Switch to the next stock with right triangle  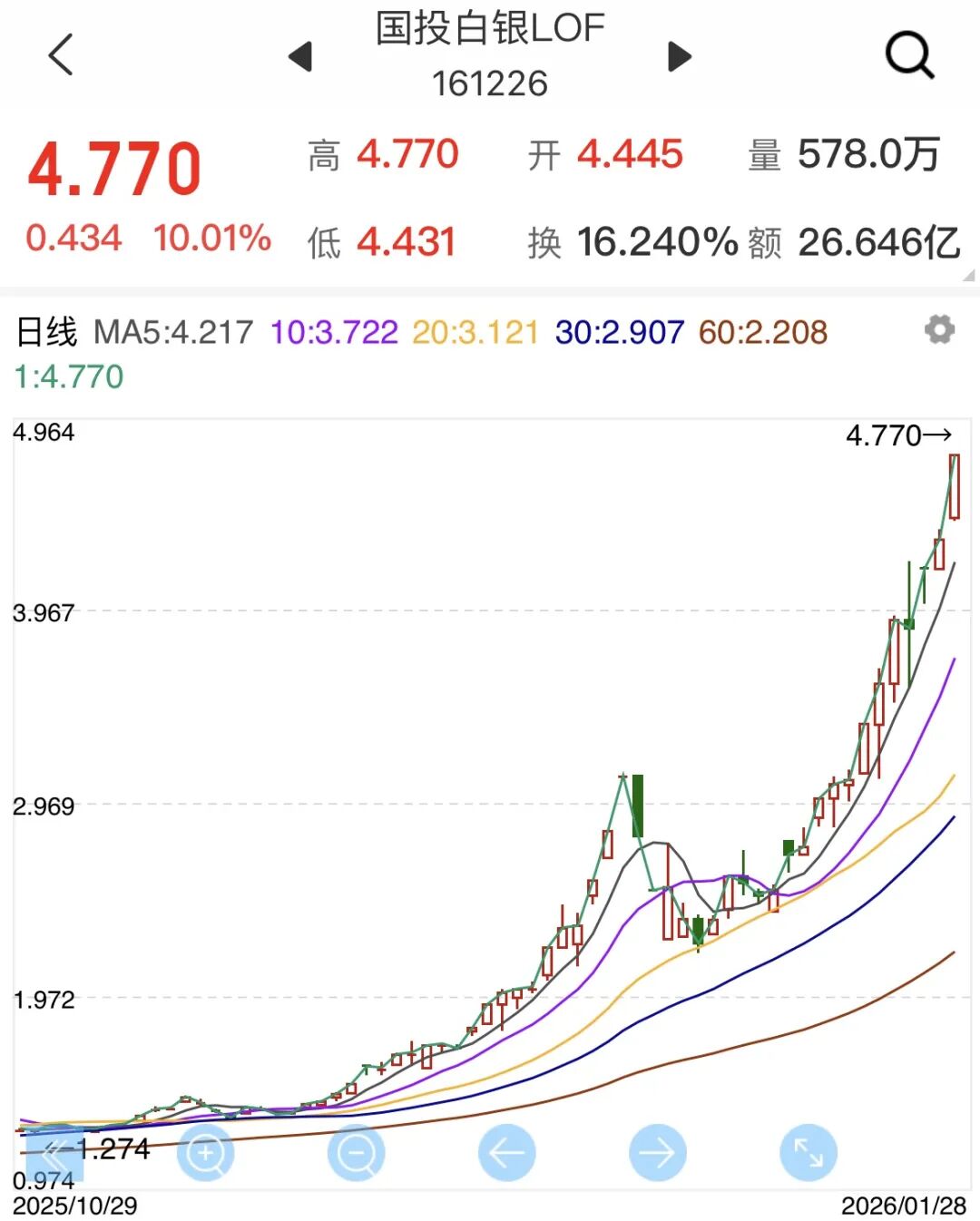679,56
